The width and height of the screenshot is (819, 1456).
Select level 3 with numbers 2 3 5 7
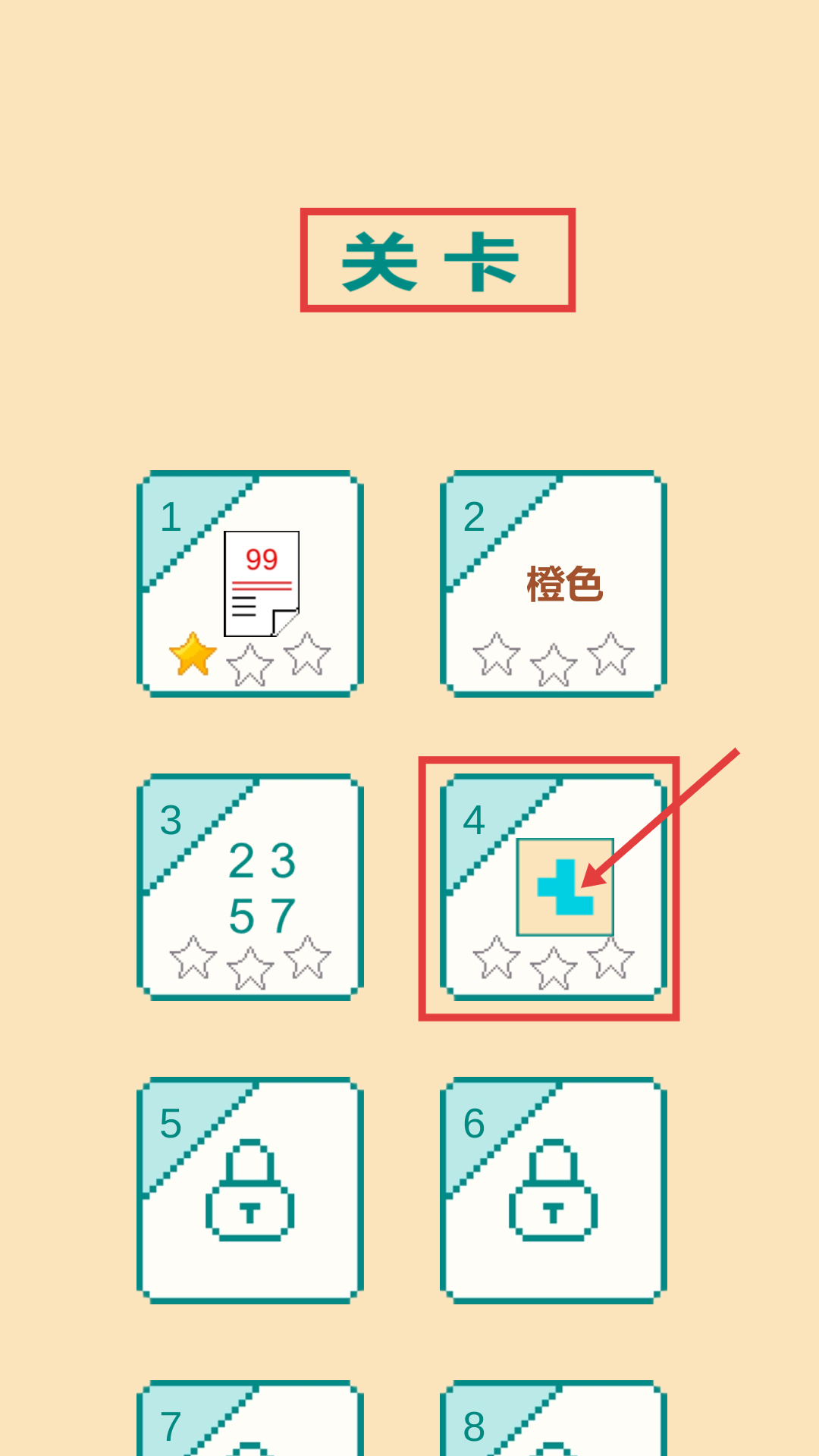[x=250, y=887]
